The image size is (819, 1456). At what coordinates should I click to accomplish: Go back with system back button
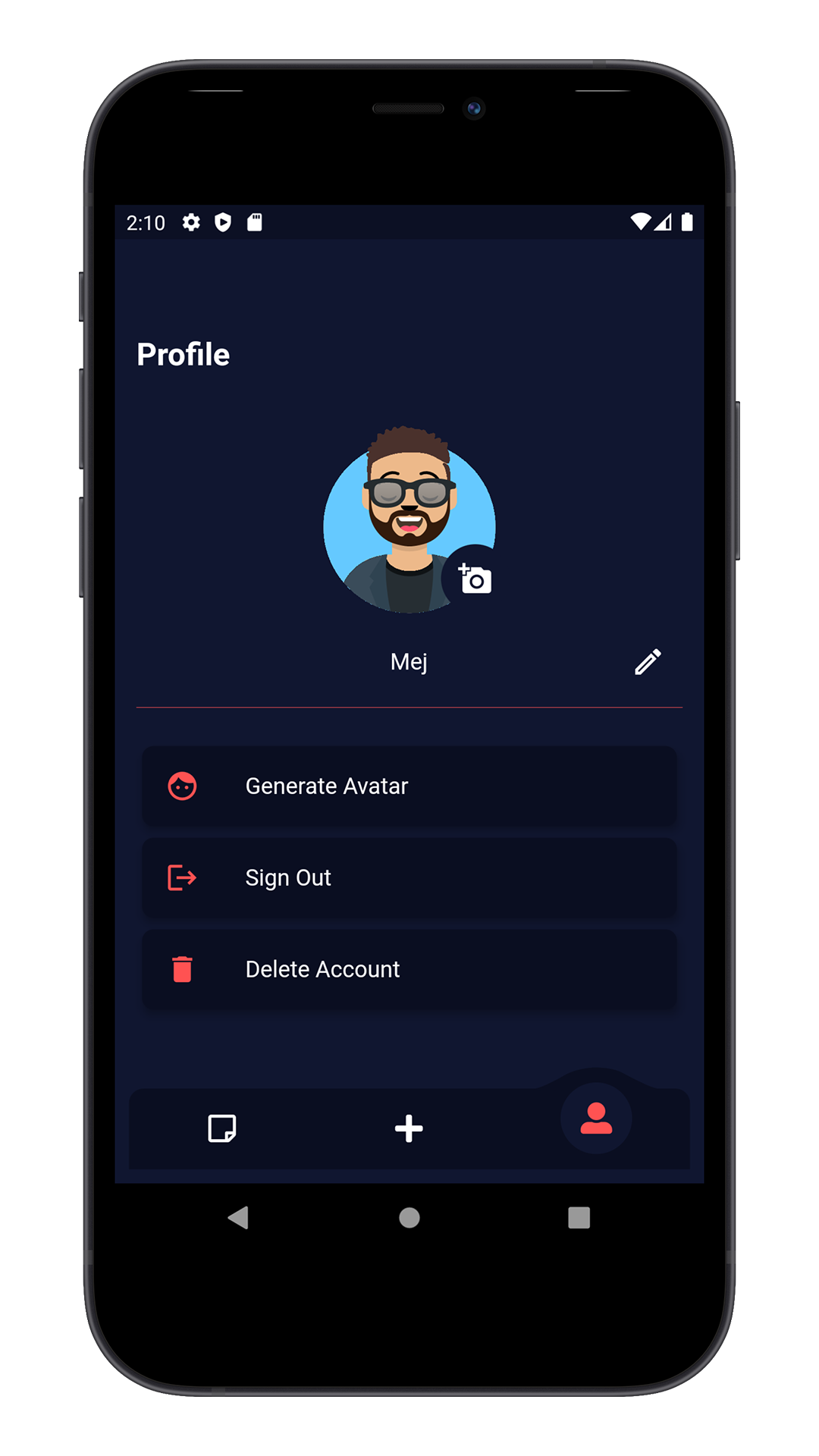tap(239, 1218)
